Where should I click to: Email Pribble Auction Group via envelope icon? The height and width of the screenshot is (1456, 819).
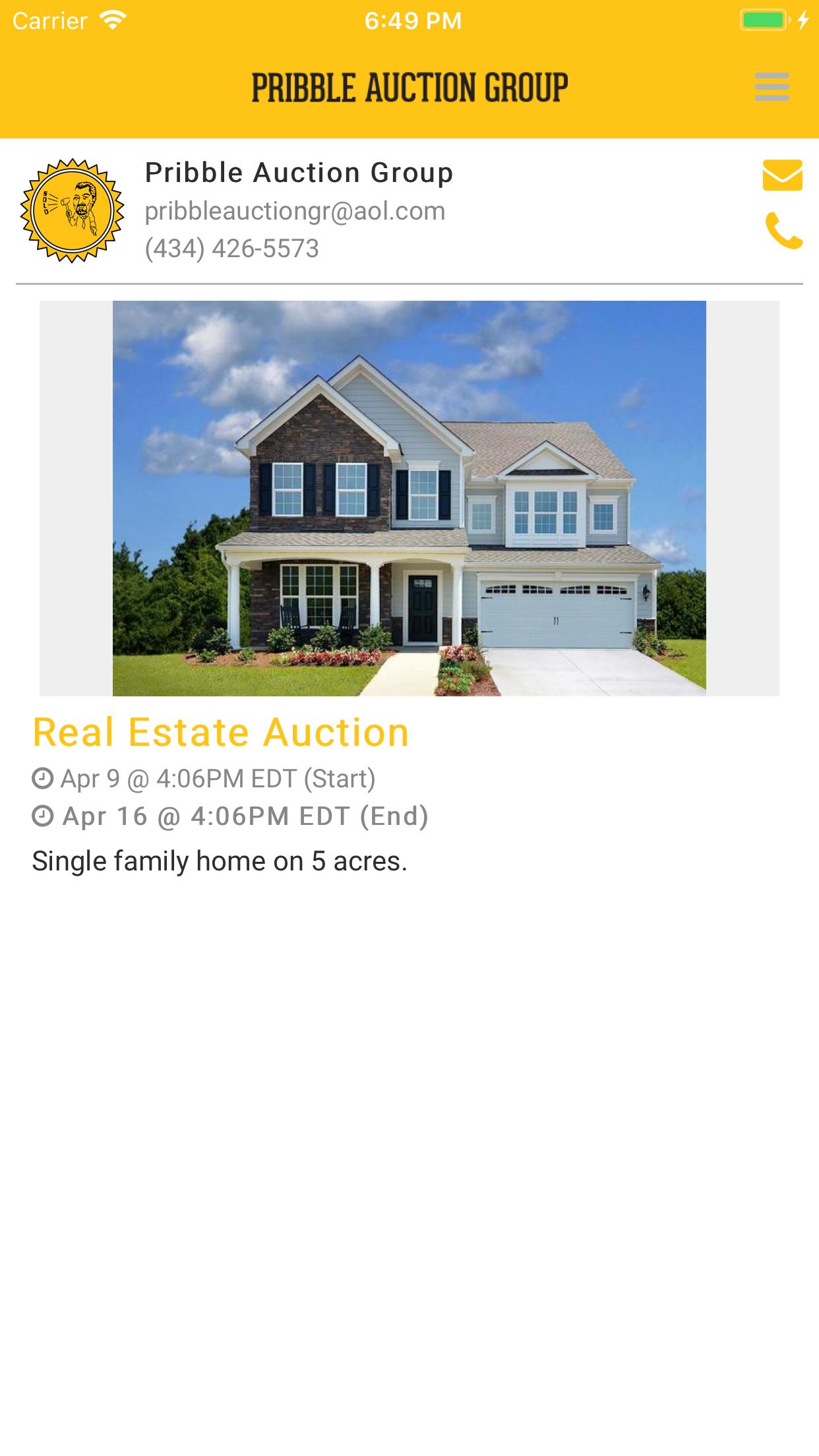pos(782,175)
